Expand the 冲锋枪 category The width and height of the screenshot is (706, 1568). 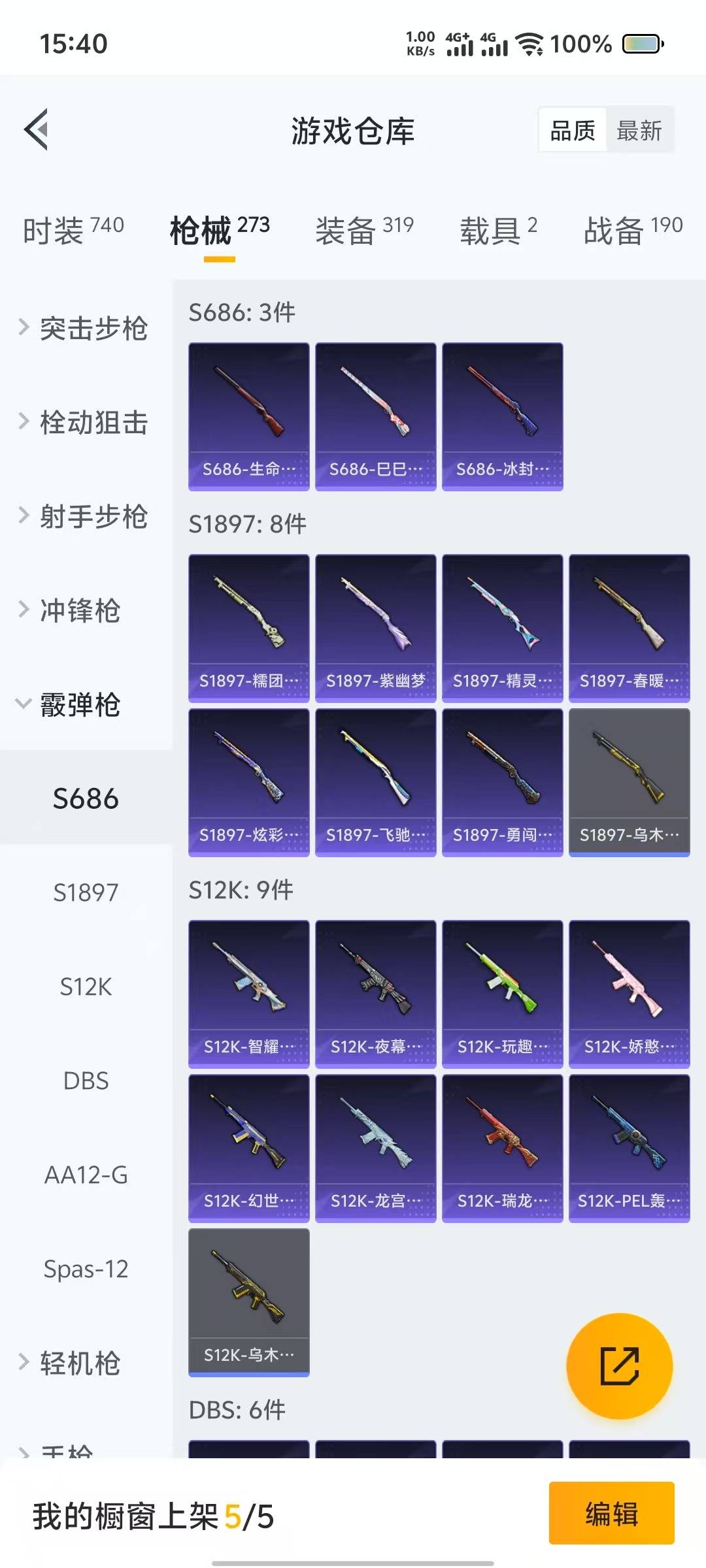[78, 610]
